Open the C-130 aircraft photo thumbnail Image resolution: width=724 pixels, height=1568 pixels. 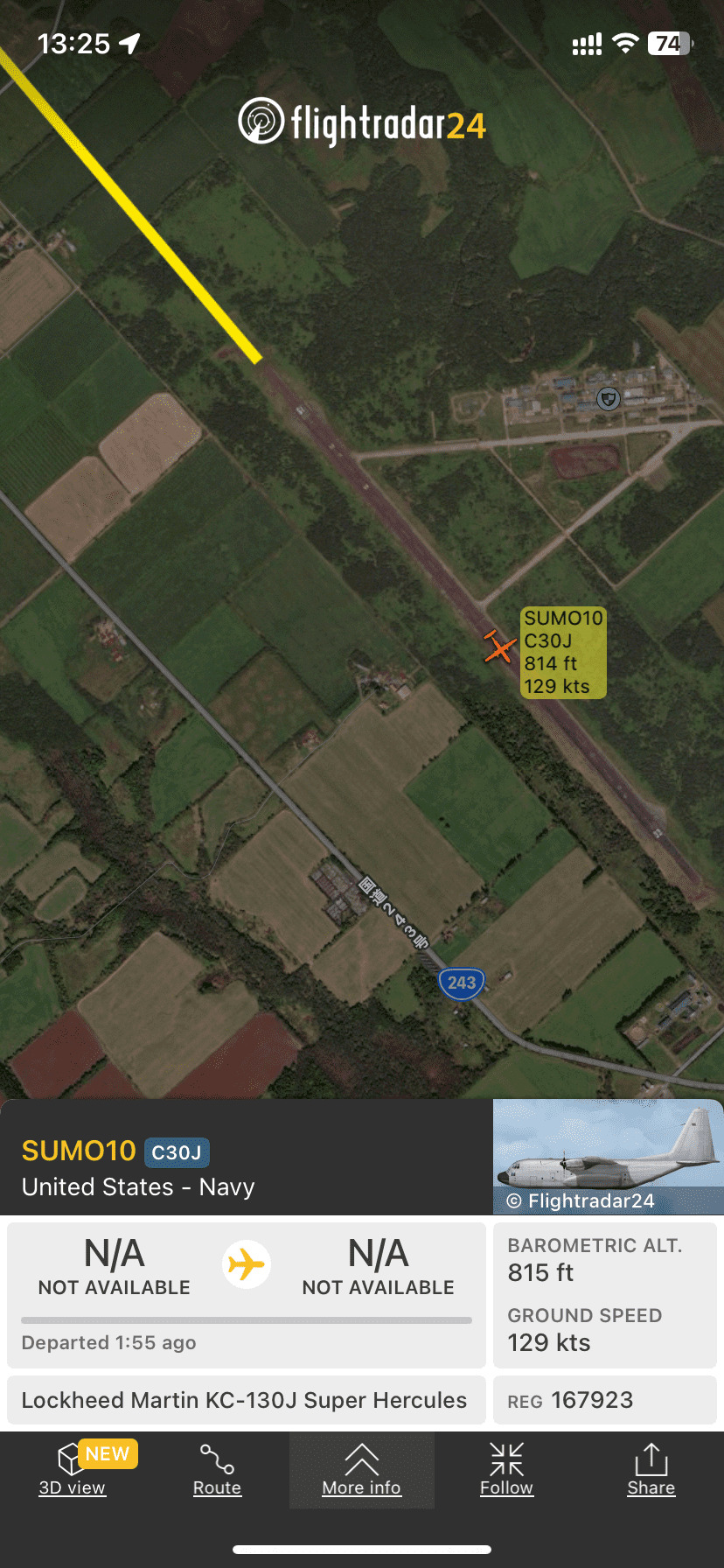(x=608, y=1155)
